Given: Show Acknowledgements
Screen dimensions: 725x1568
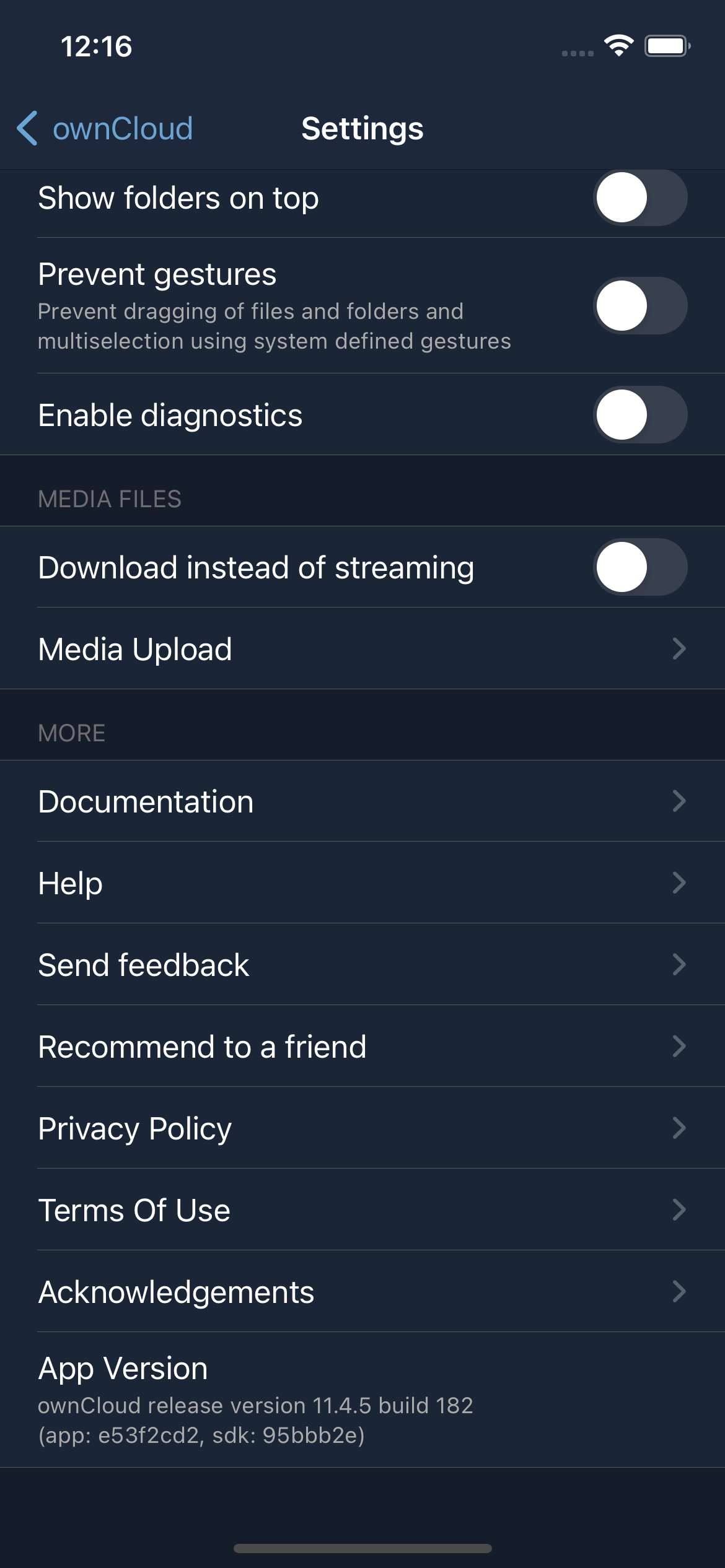Looking at the screenshot, I should [362, 1292].
